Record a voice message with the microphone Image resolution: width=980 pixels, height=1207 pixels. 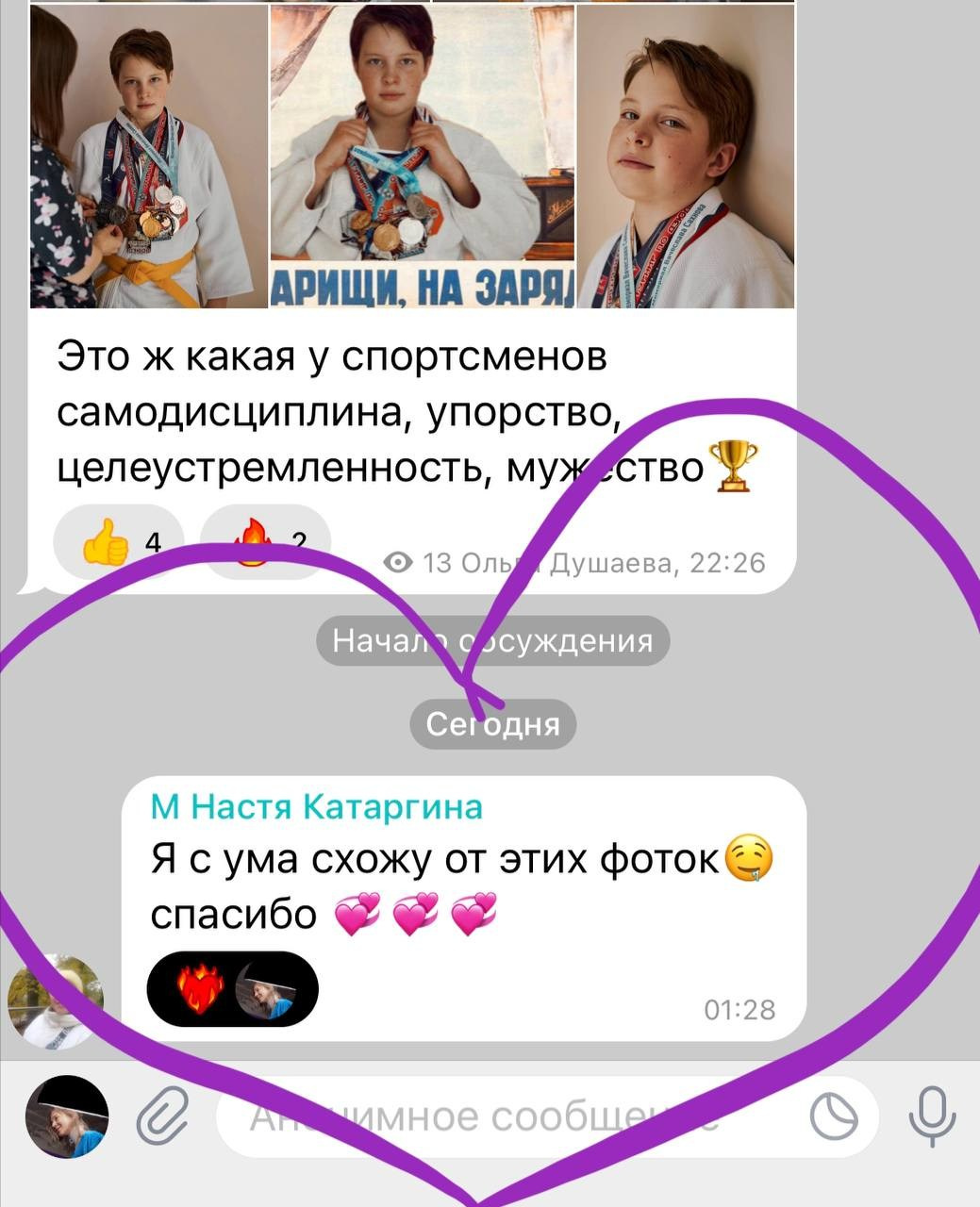coord(931,1117)
